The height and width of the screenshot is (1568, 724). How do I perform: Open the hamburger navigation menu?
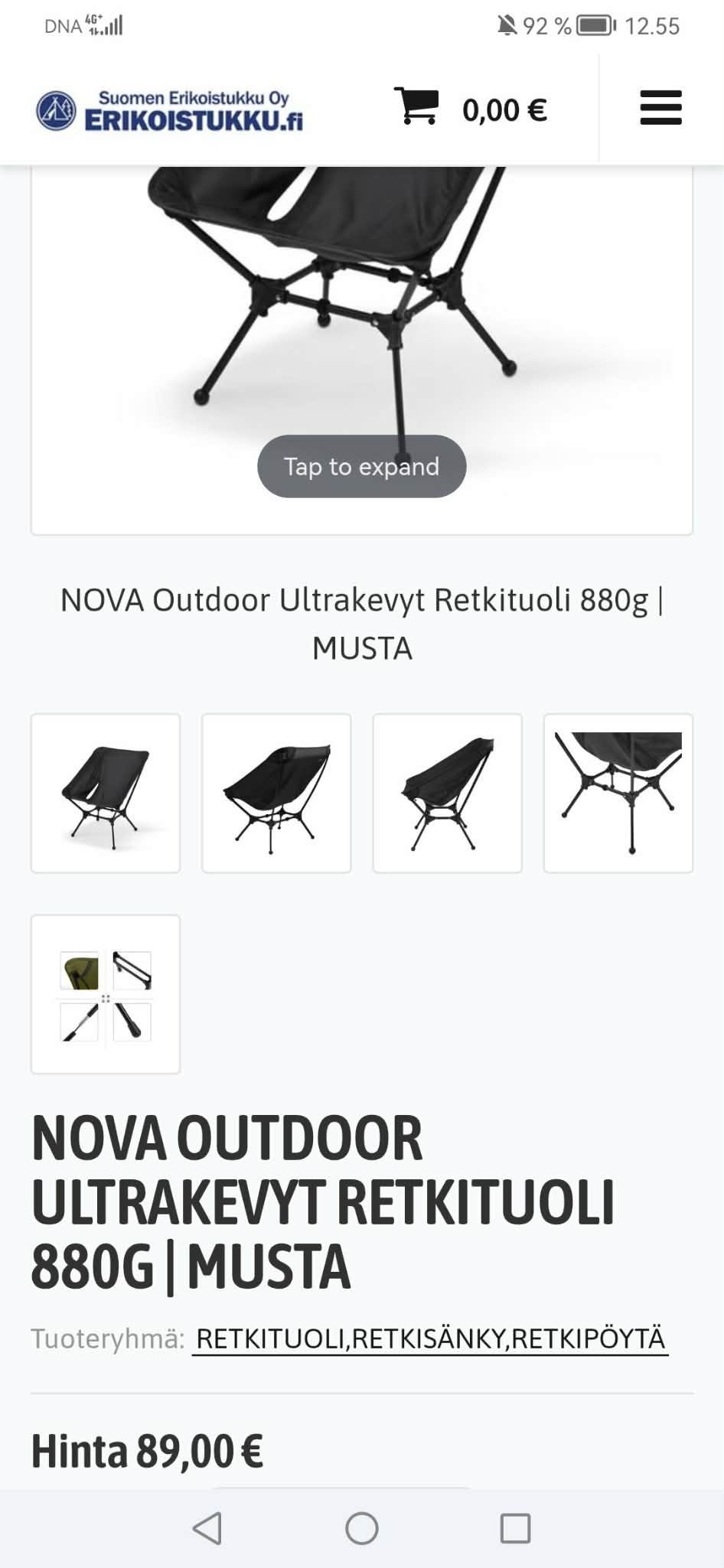point(660,109)
